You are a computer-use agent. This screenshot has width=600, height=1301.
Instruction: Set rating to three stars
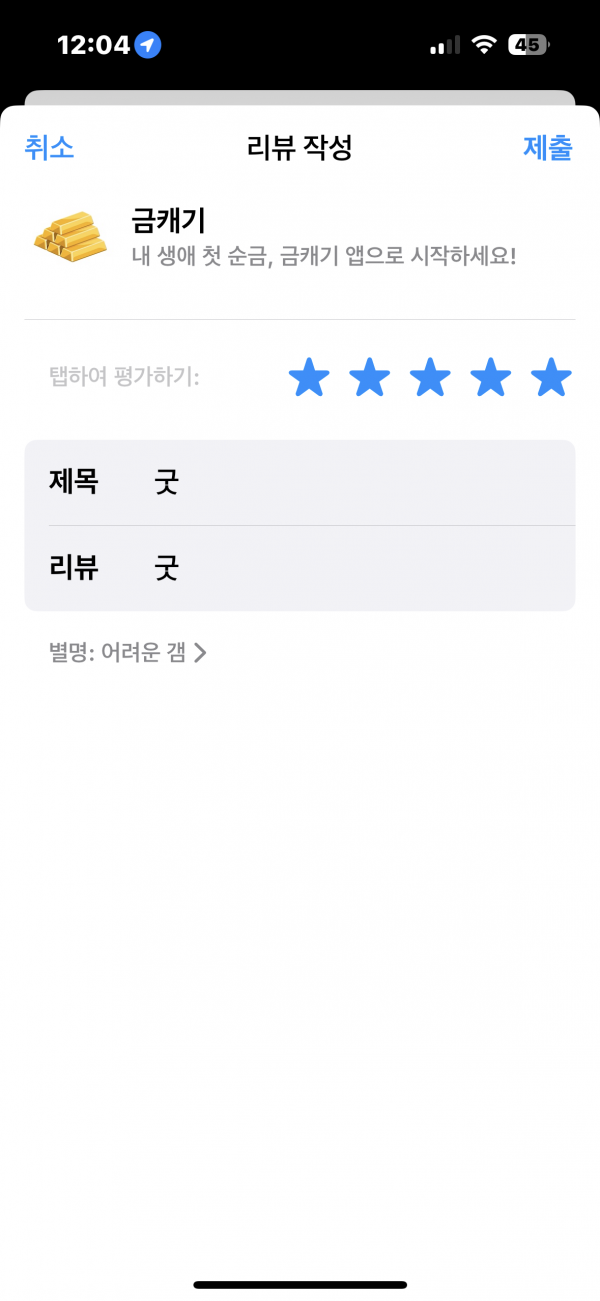coord(430,379)
